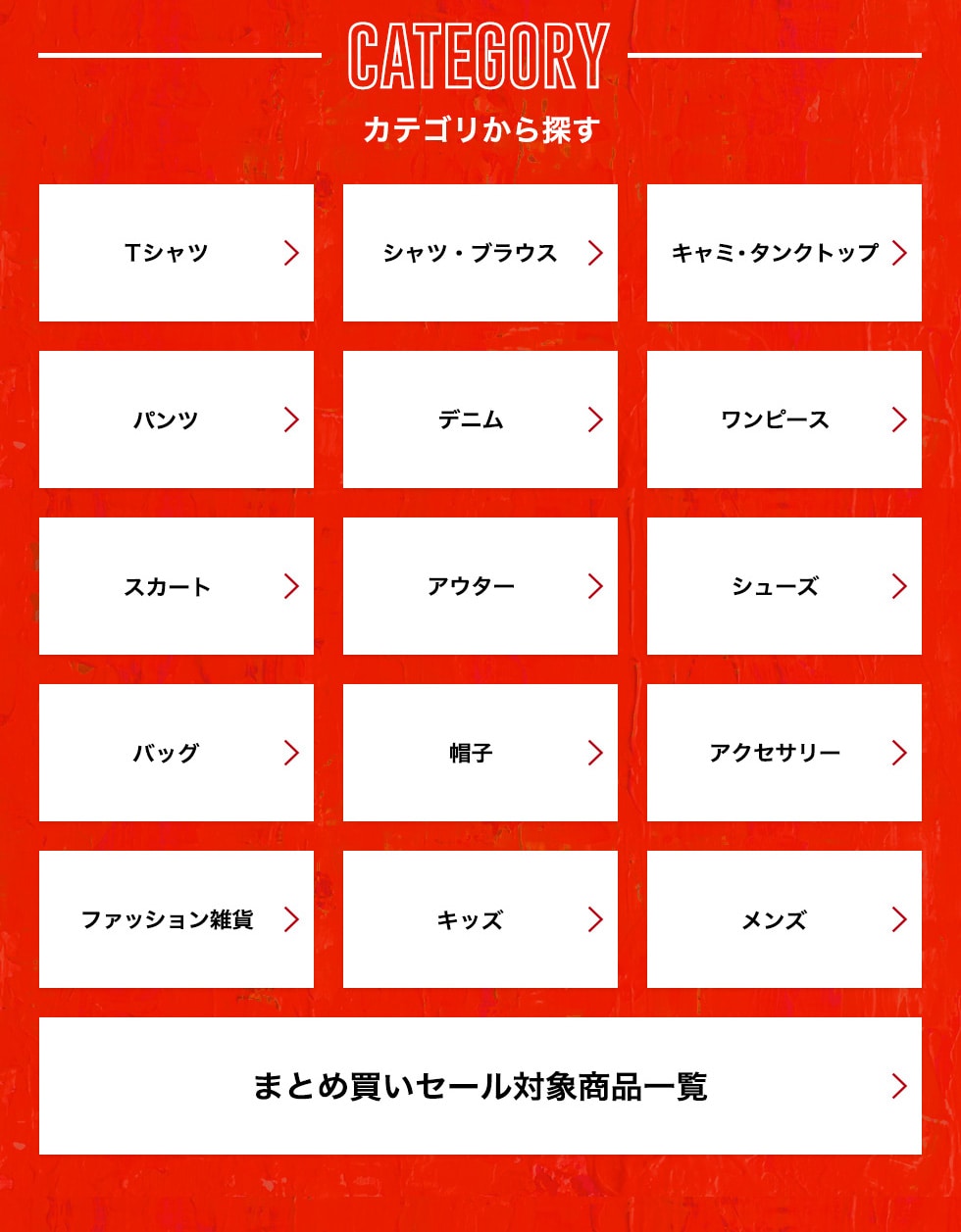The image size is (961, 1232).
Task: View ワンピース items
Action: click(784, 419)
